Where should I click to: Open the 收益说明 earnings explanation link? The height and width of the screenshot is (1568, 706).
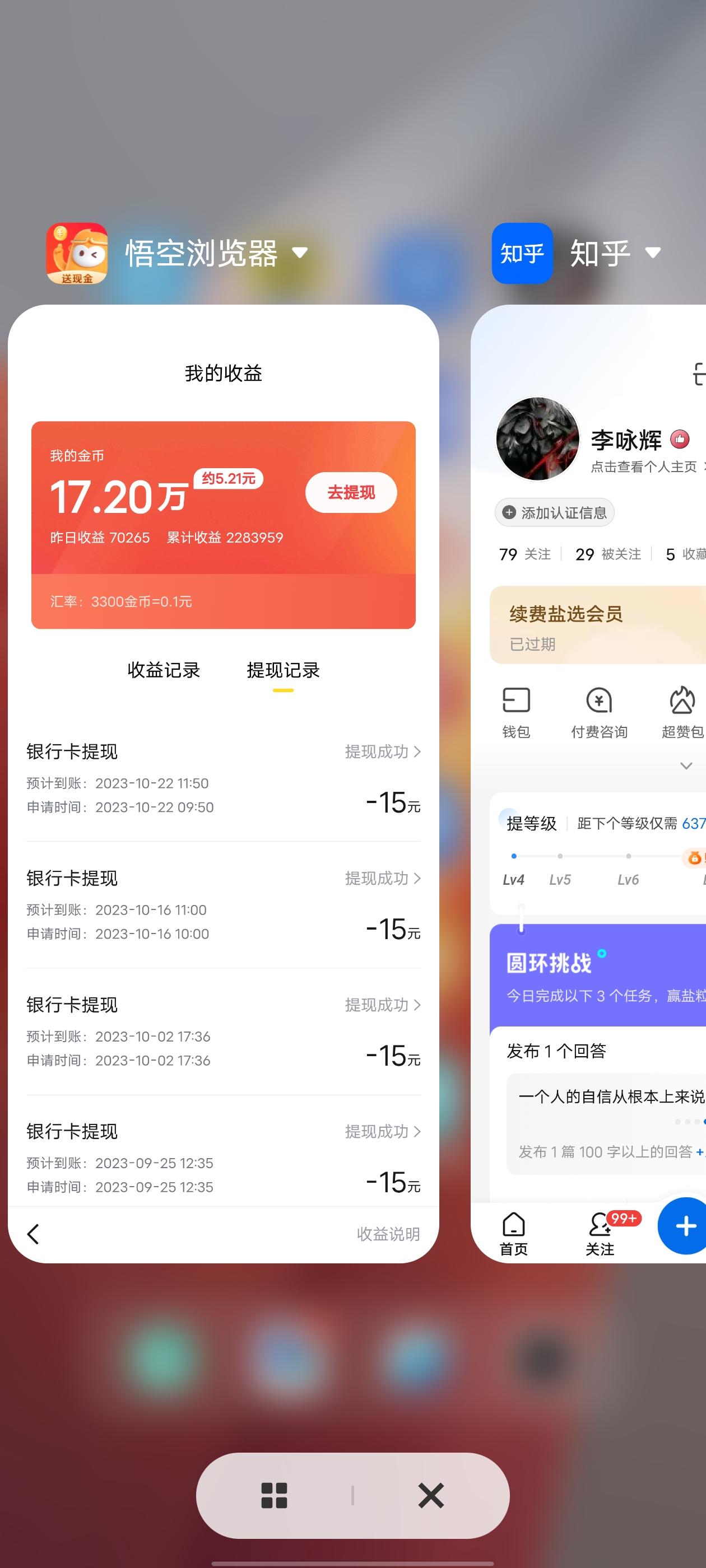388,1234
